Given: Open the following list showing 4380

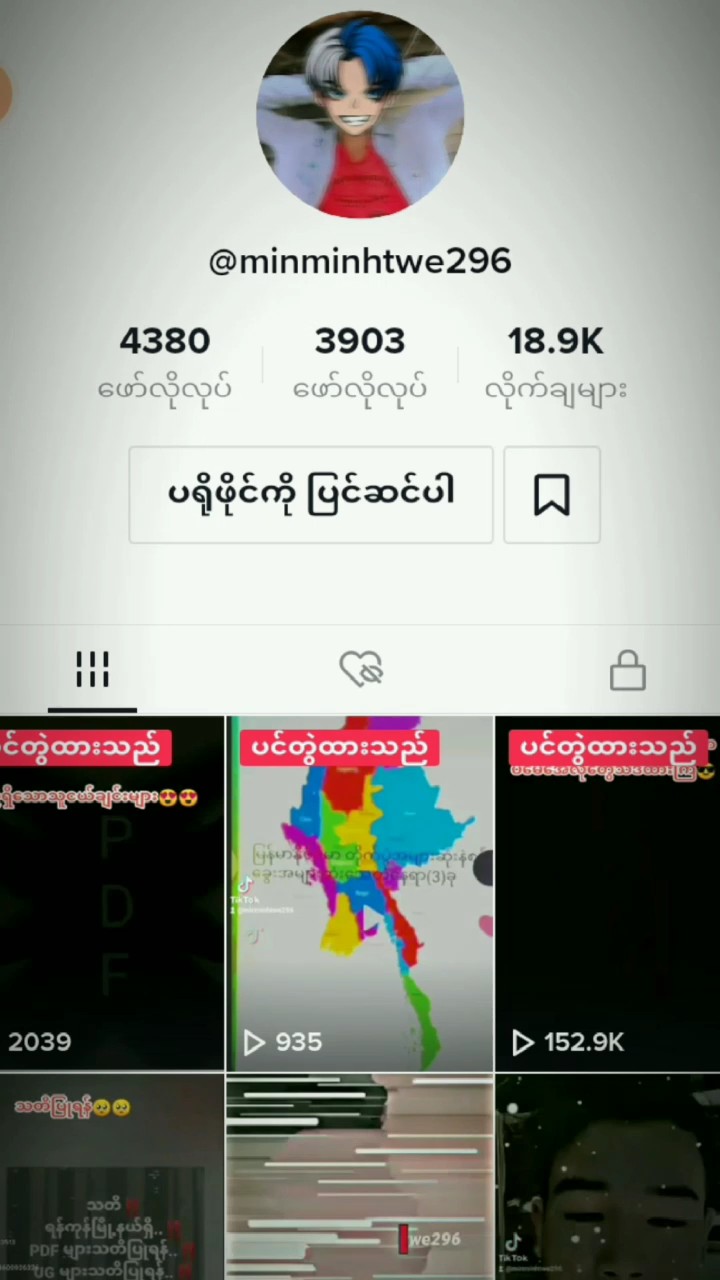Looking at the screenshot, I should pos(165,362).
